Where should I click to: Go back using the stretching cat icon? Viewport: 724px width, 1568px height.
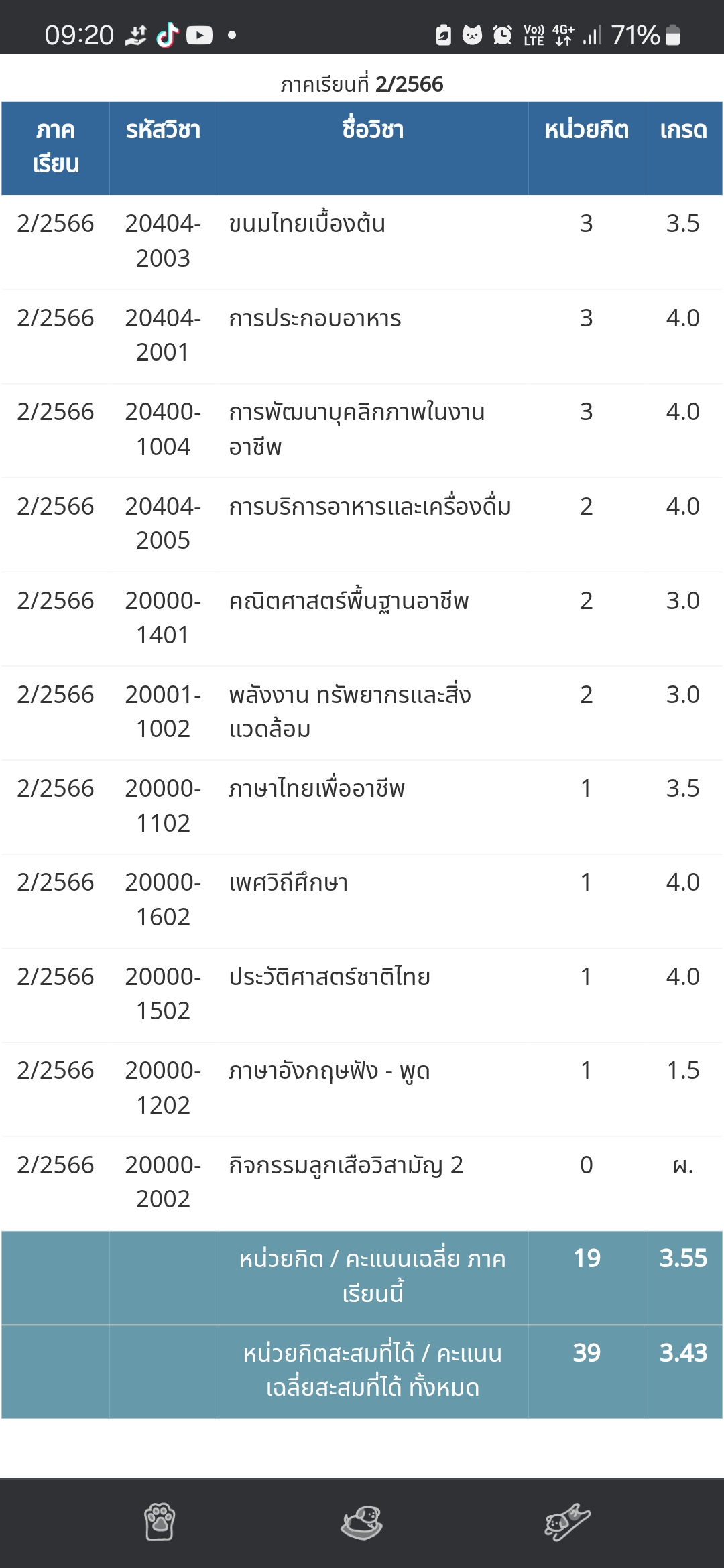[567, 1522]
